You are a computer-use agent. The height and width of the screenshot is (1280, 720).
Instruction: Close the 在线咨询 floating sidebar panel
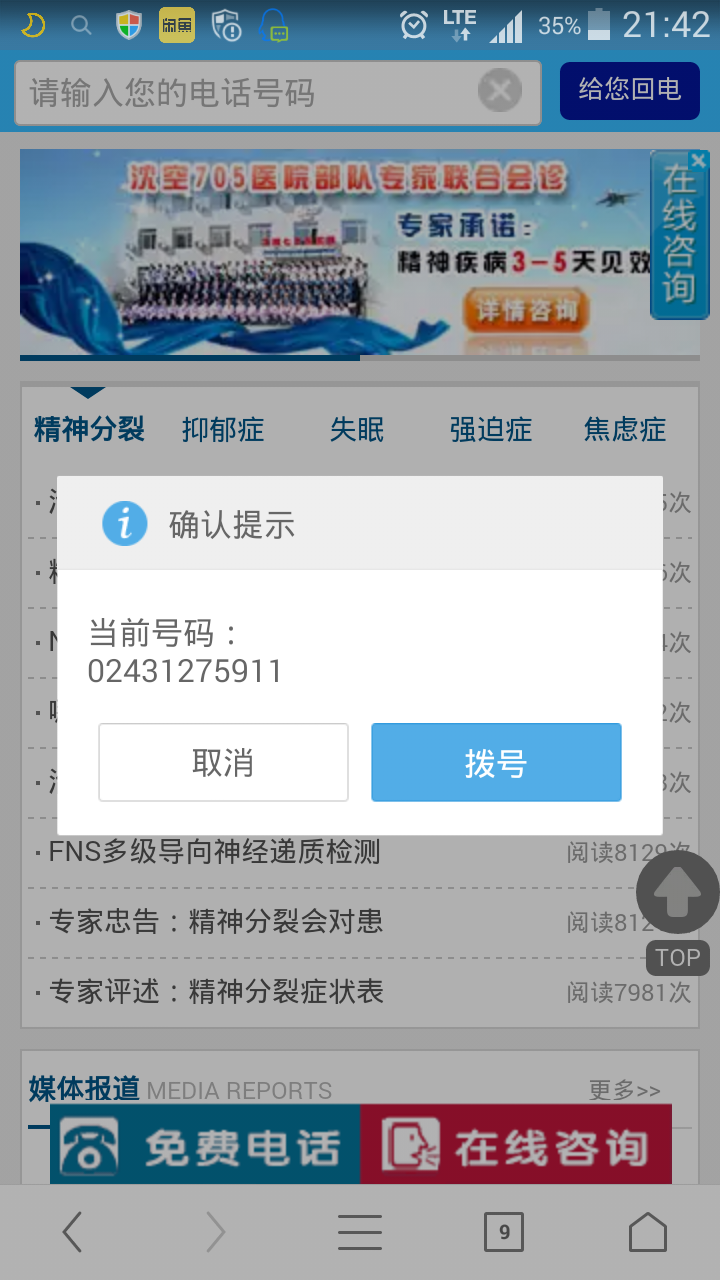pyautogui.click(x=697, y=159)
